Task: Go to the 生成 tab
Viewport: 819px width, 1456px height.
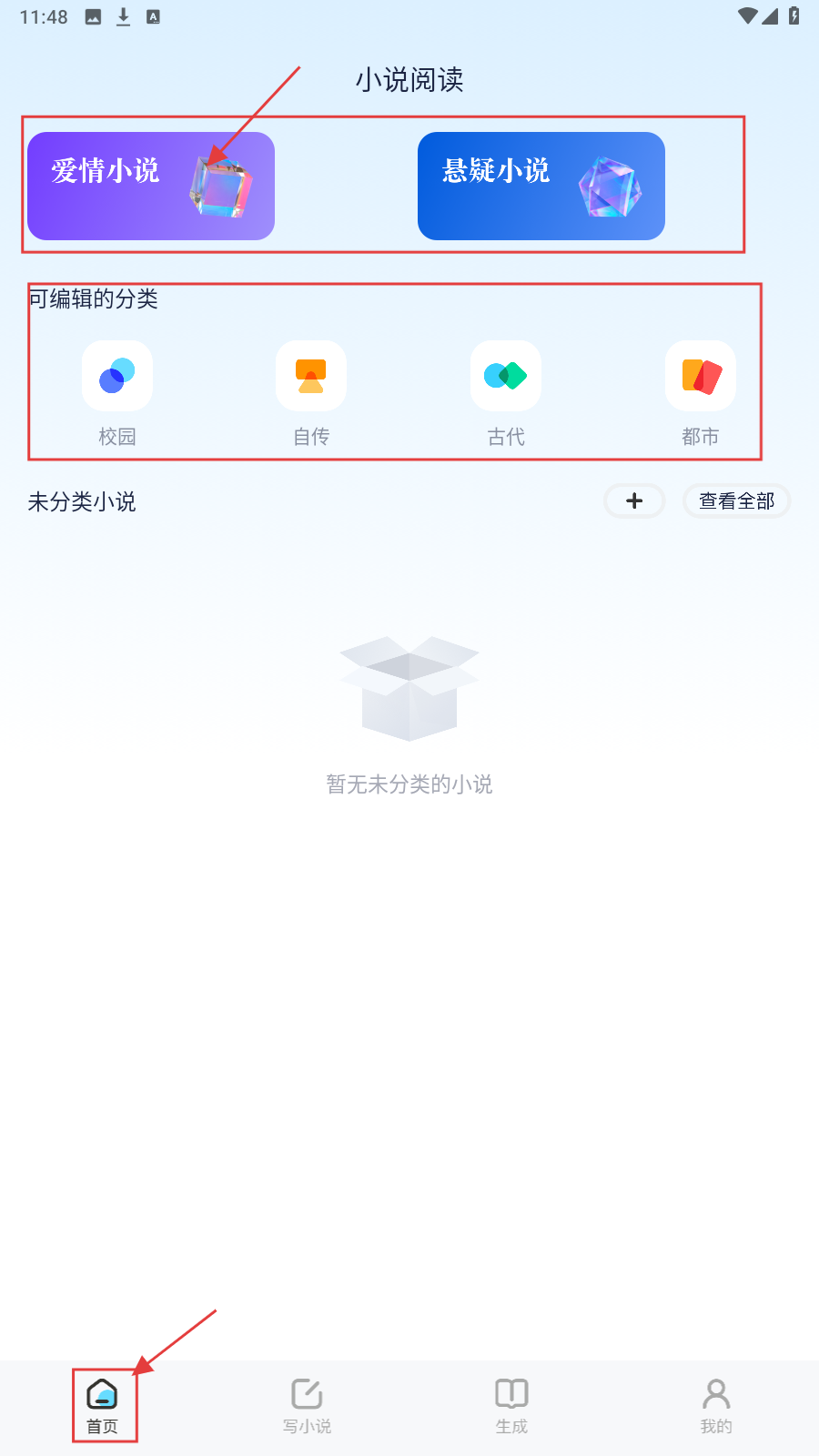Action: pos(511,1405)
